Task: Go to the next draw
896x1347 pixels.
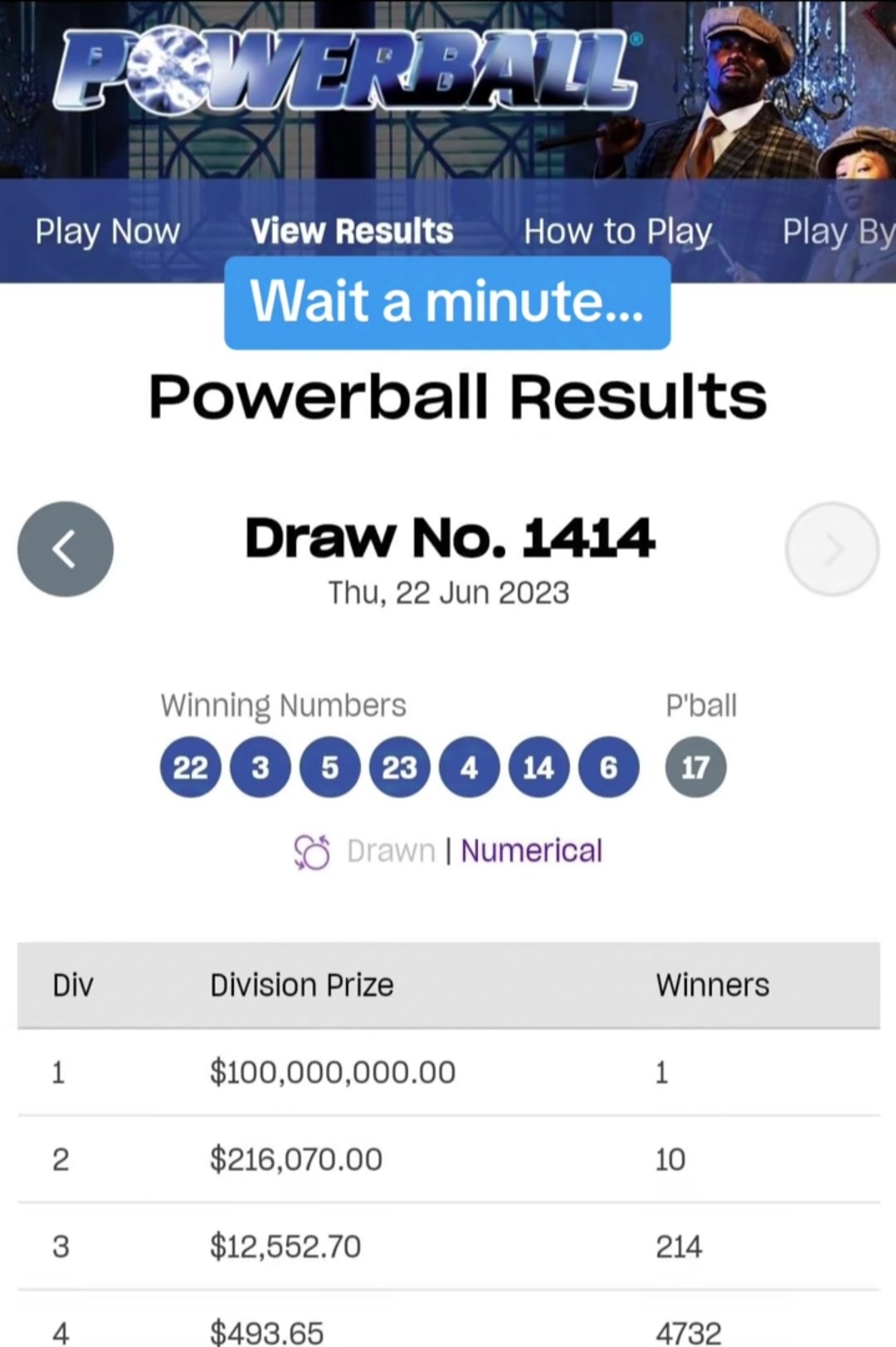Action: point(831,549)
